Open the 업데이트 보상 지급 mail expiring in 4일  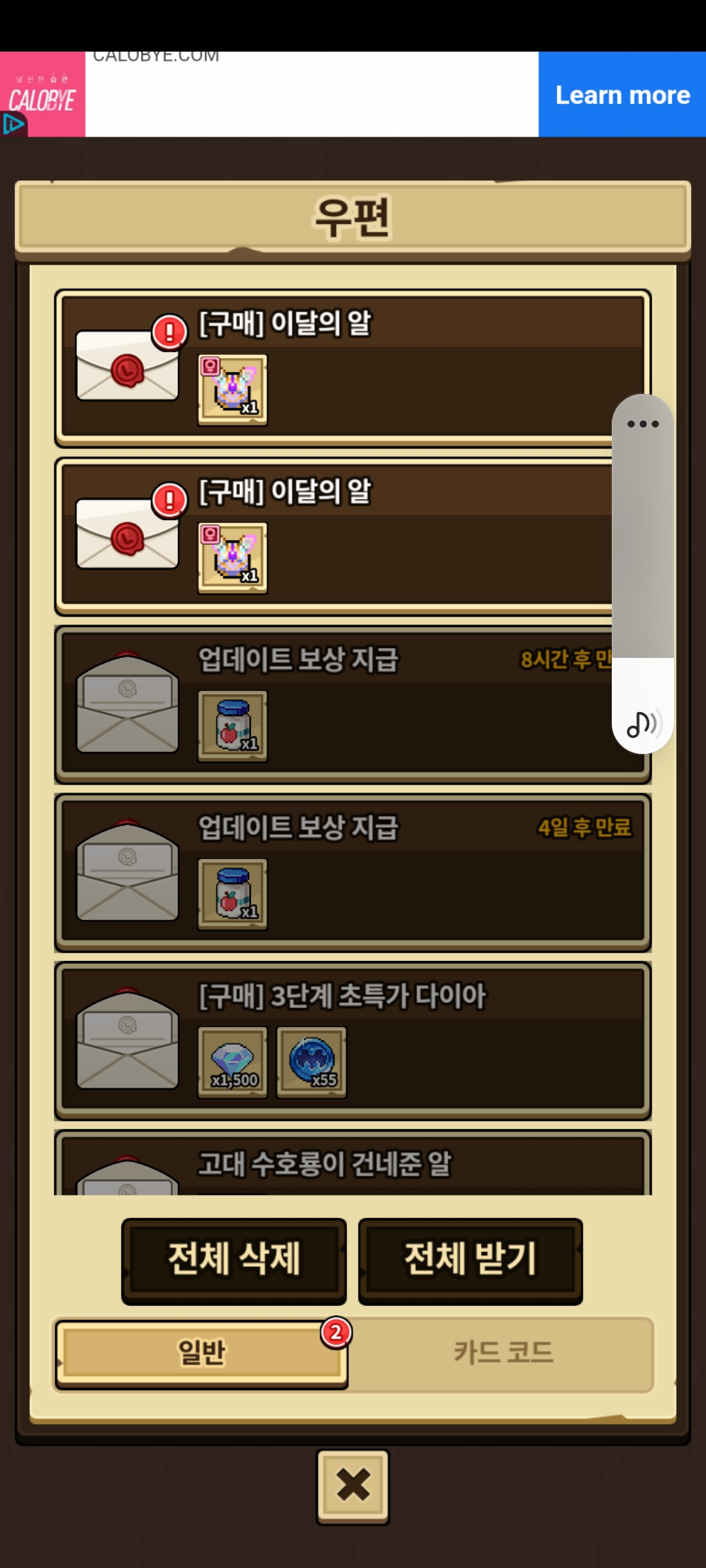pos(352,873)
